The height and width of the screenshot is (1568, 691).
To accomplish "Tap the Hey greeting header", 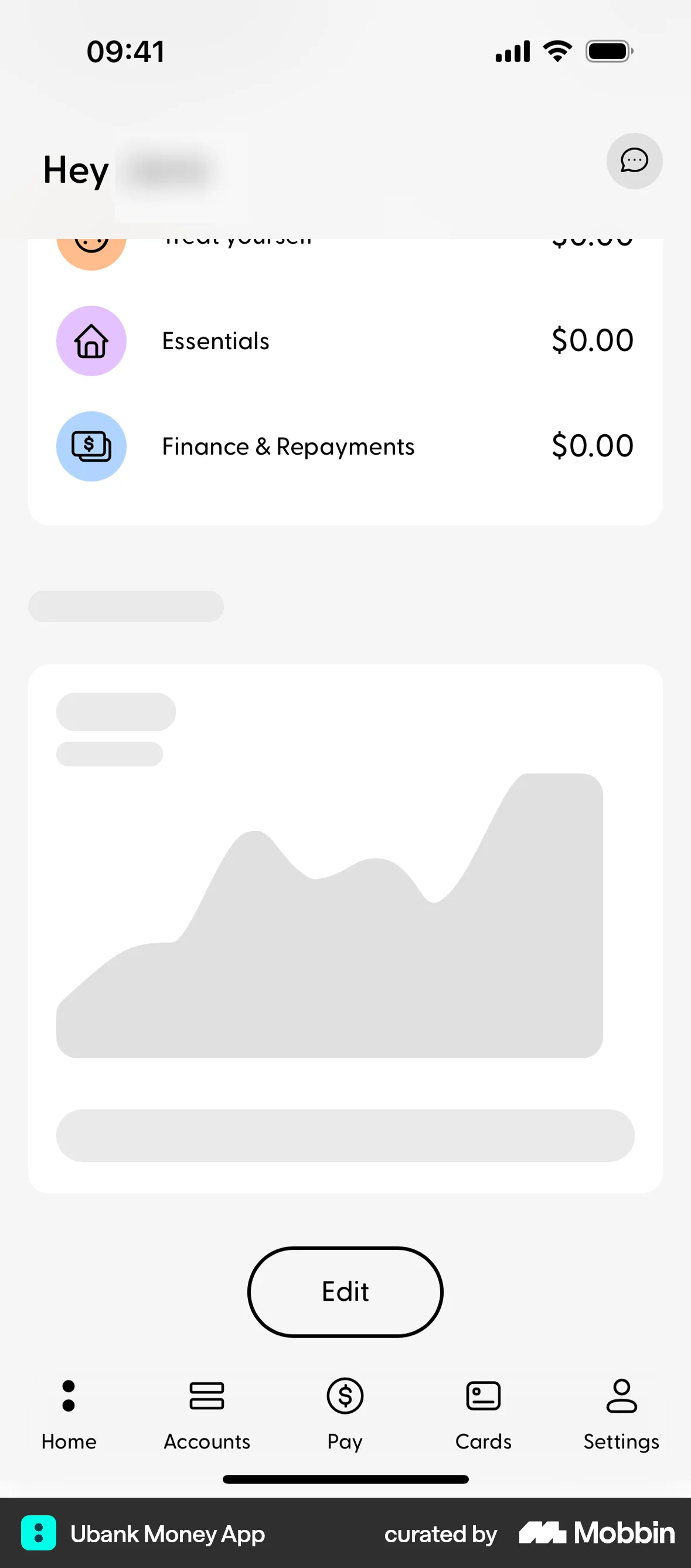I will click(x=74, y=169).
